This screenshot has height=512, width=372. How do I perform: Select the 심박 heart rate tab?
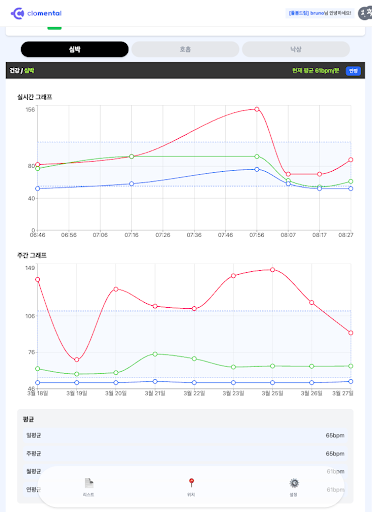click(75, 49)
